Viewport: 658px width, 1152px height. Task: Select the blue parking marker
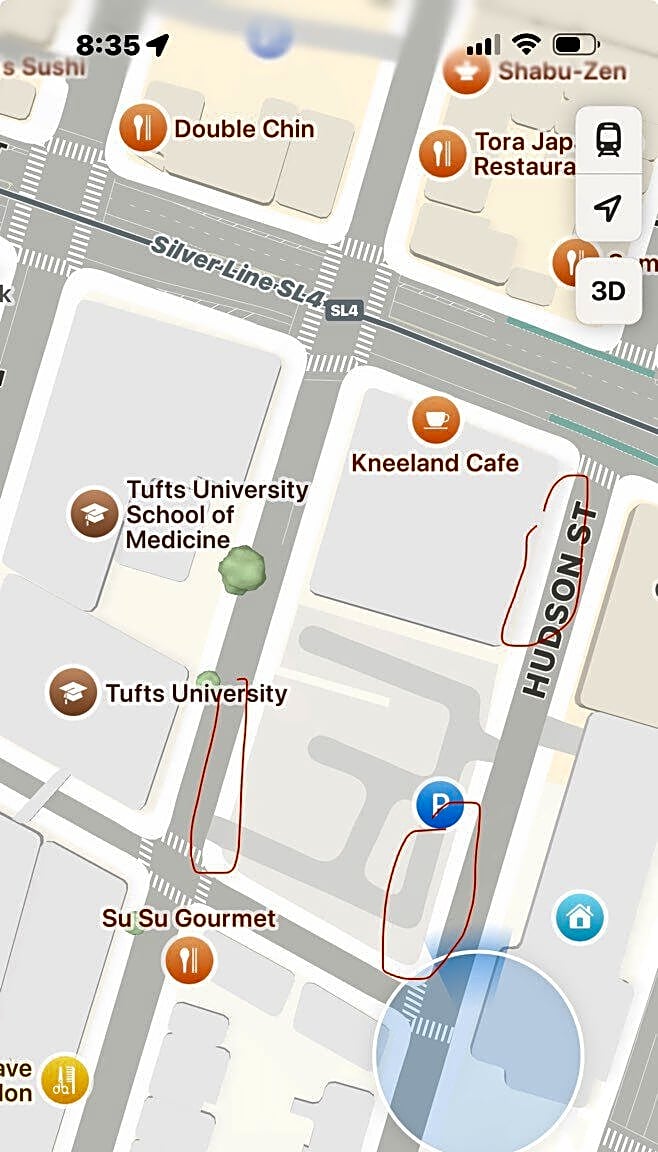pyautogui.click(x=439, y=804)
